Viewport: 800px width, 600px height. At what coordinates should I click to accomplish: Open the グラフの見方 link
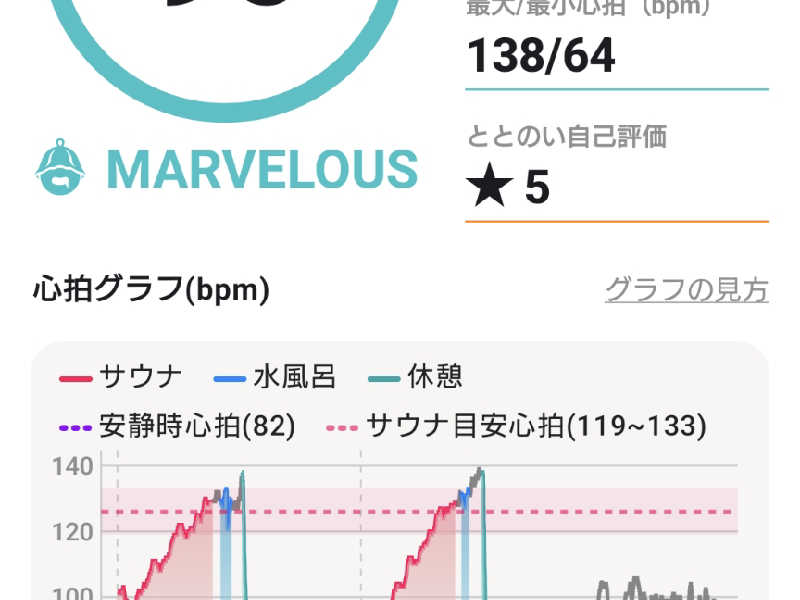tap(686, 290)
